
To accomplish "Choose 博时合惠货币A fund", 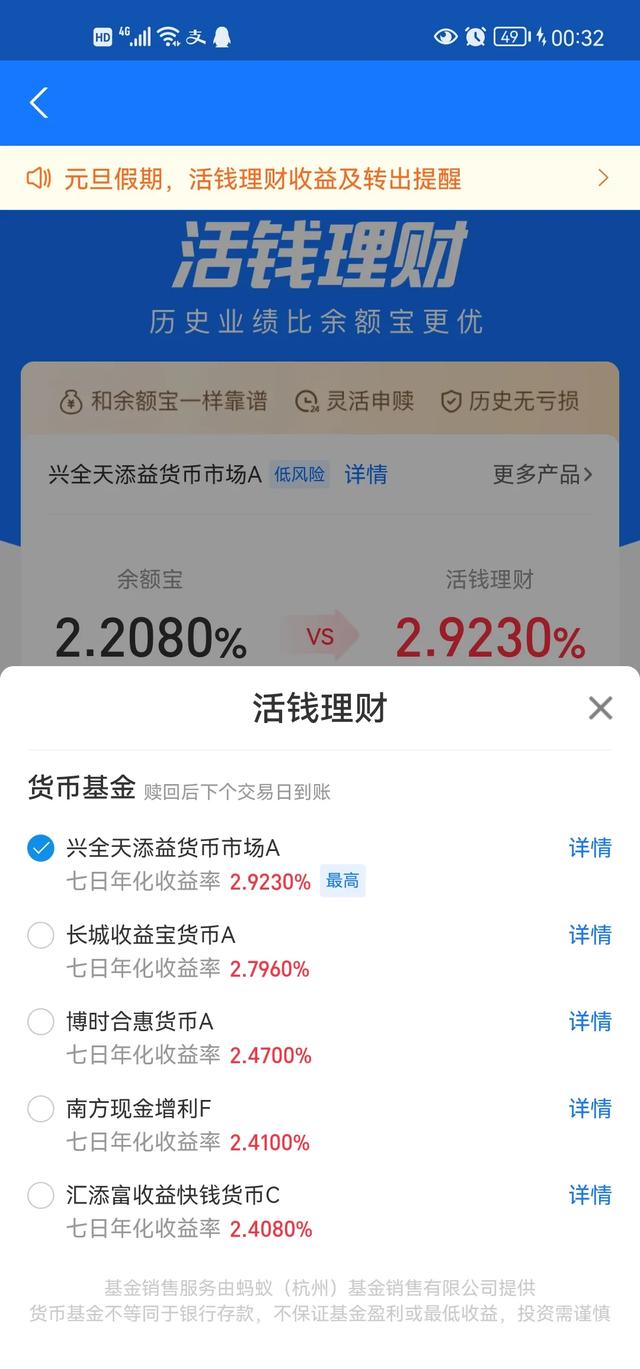I will [x=41, y=1022].
